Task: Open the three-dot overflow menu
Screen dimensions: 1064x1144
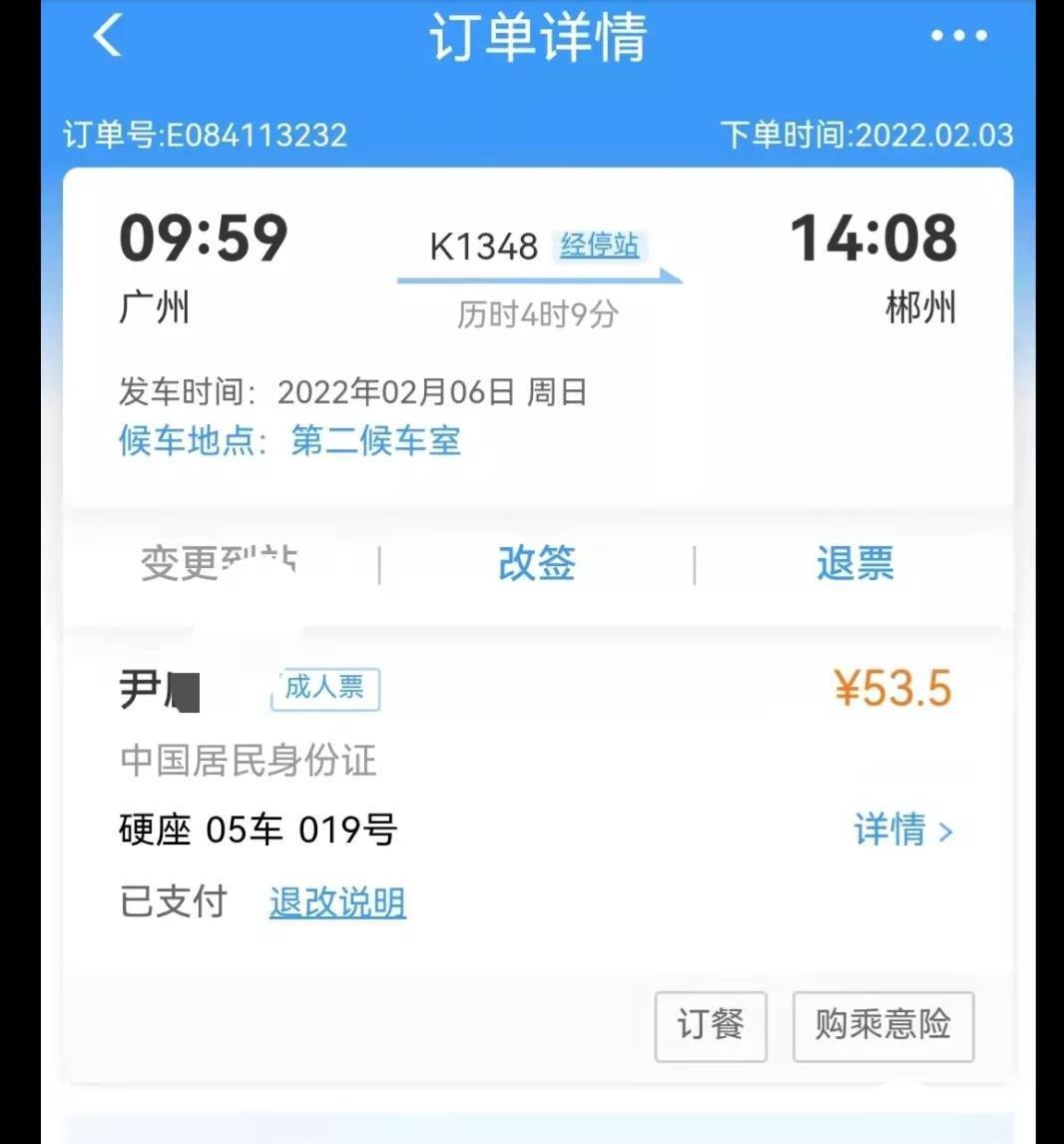Action: pyautogui.click(x=958, y=37)
